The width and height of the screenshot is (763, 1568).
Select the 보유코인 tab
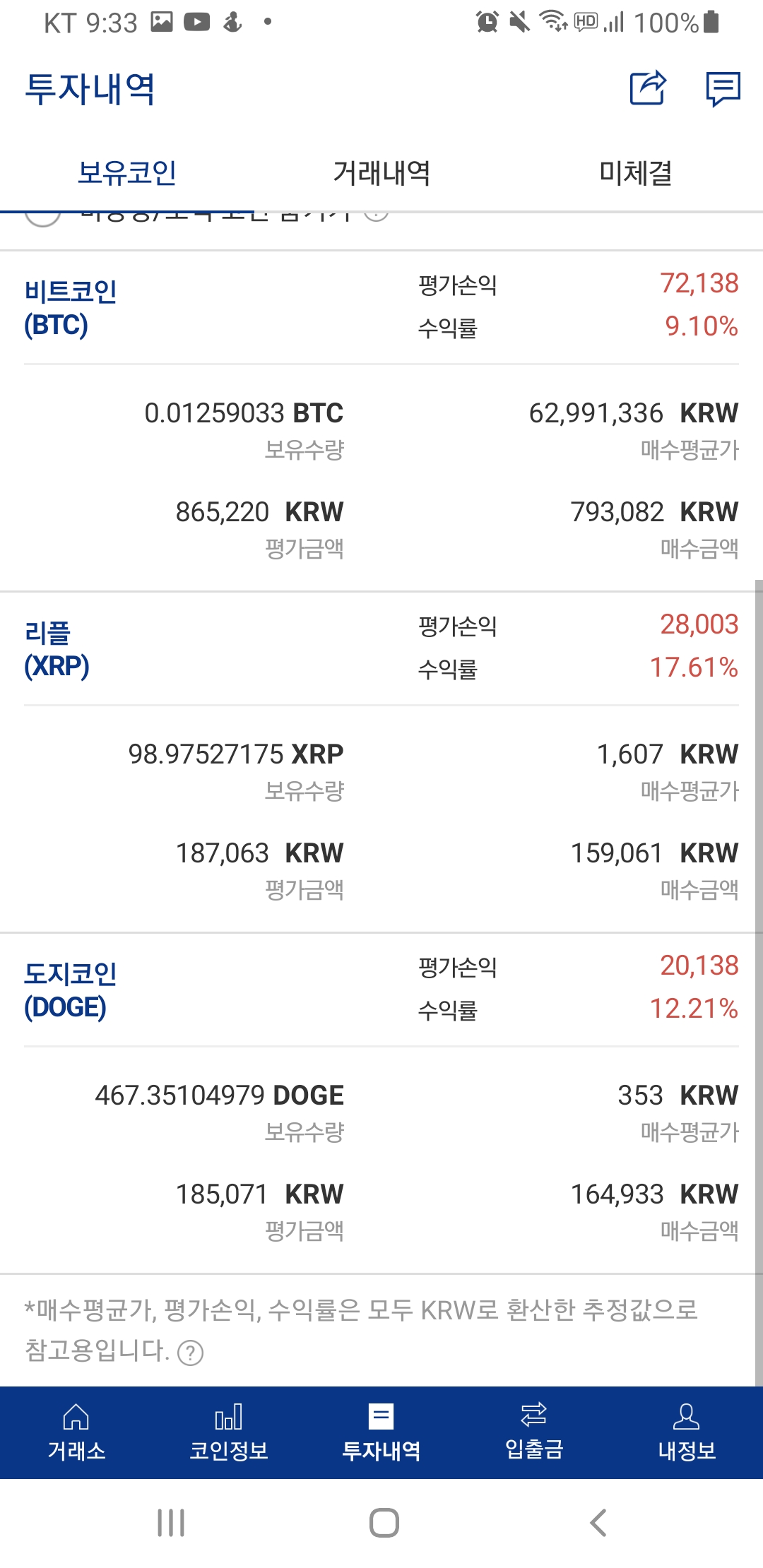pyautogui.click(x=127, y=173)
